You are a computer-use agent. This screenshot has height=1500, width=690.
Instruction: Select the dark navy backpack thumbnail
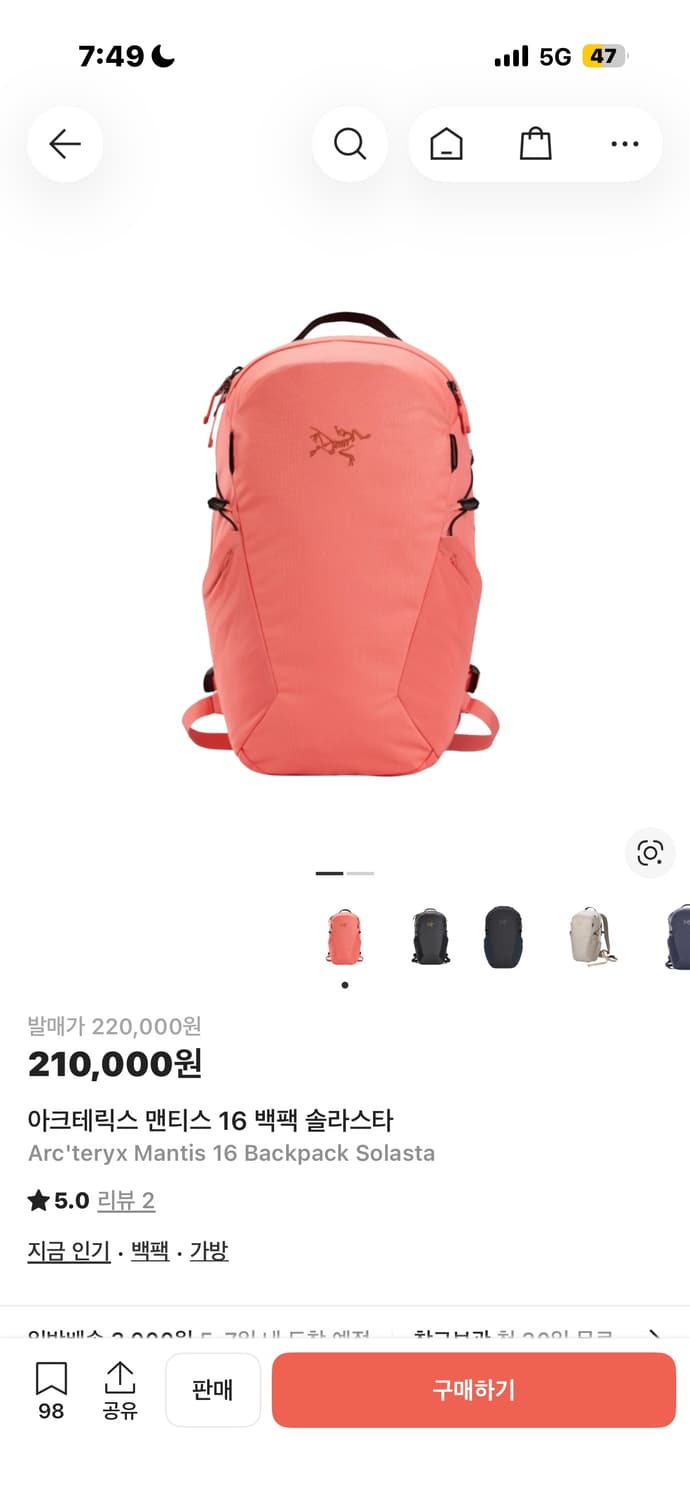click(504, 937)
